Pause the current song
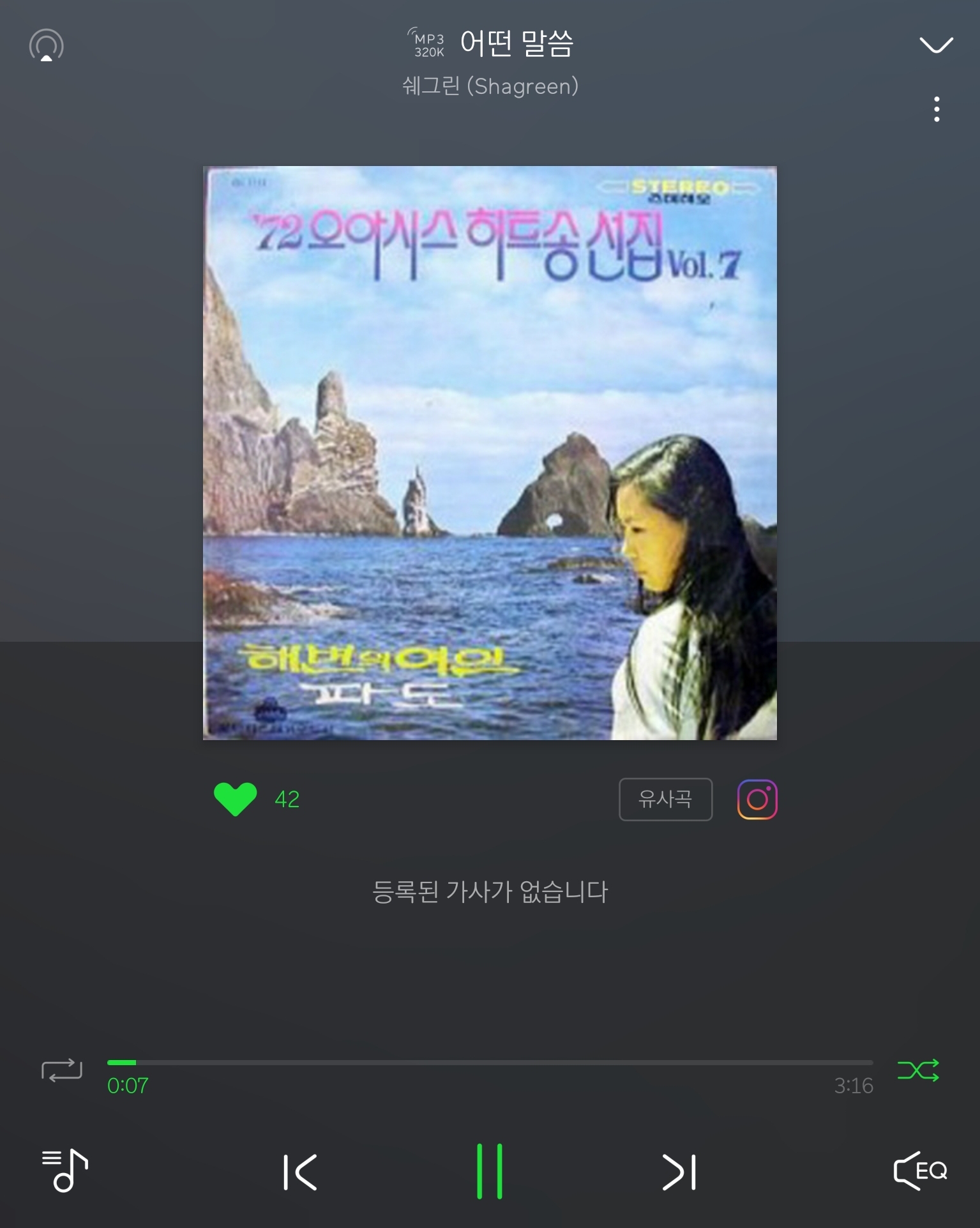Image resolution: width=980 pixels, height=1228 pixels. click(490, 1171)
